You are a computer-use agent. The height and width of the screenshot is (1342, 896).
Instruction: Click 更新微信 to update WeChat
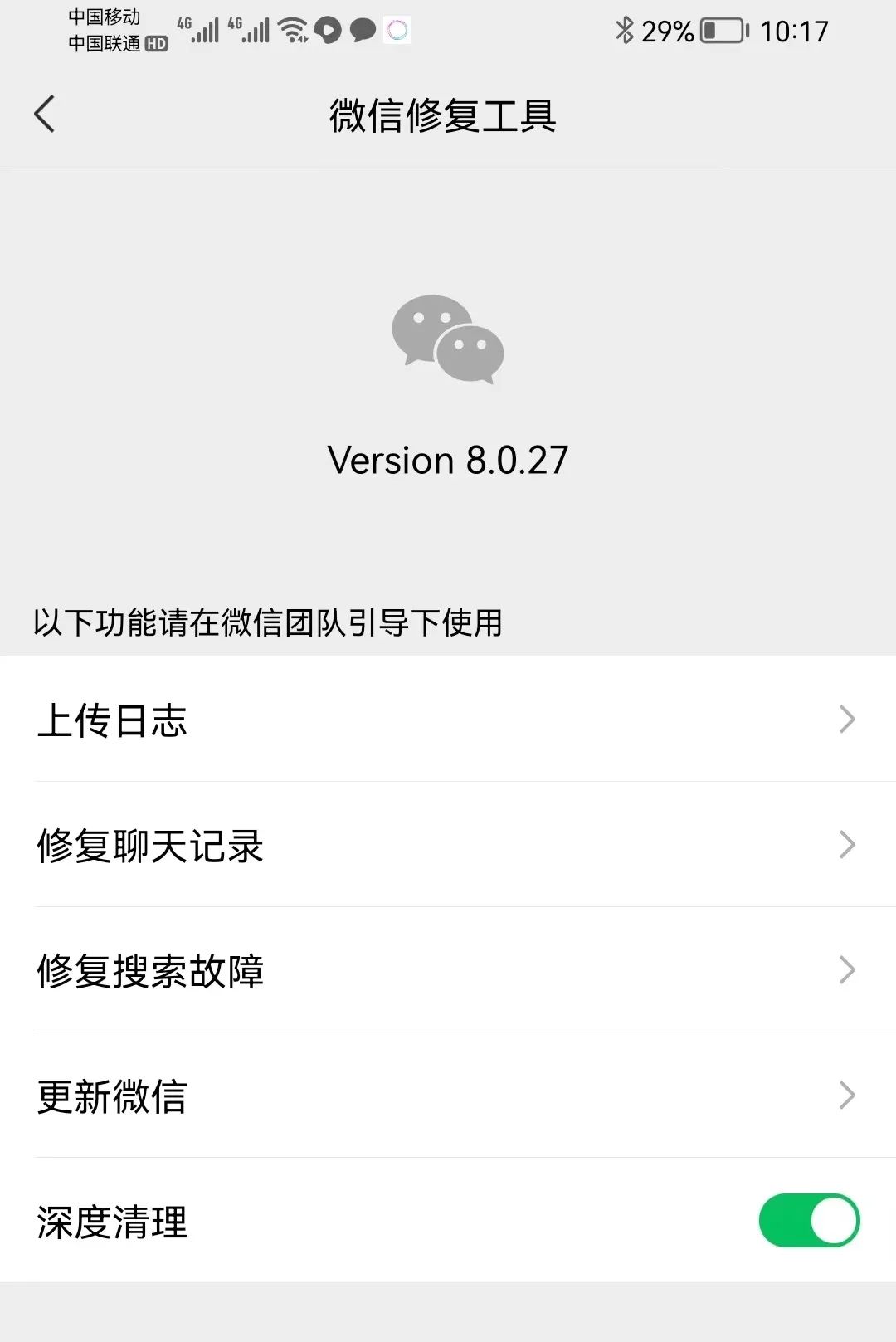coord(110,1095)
